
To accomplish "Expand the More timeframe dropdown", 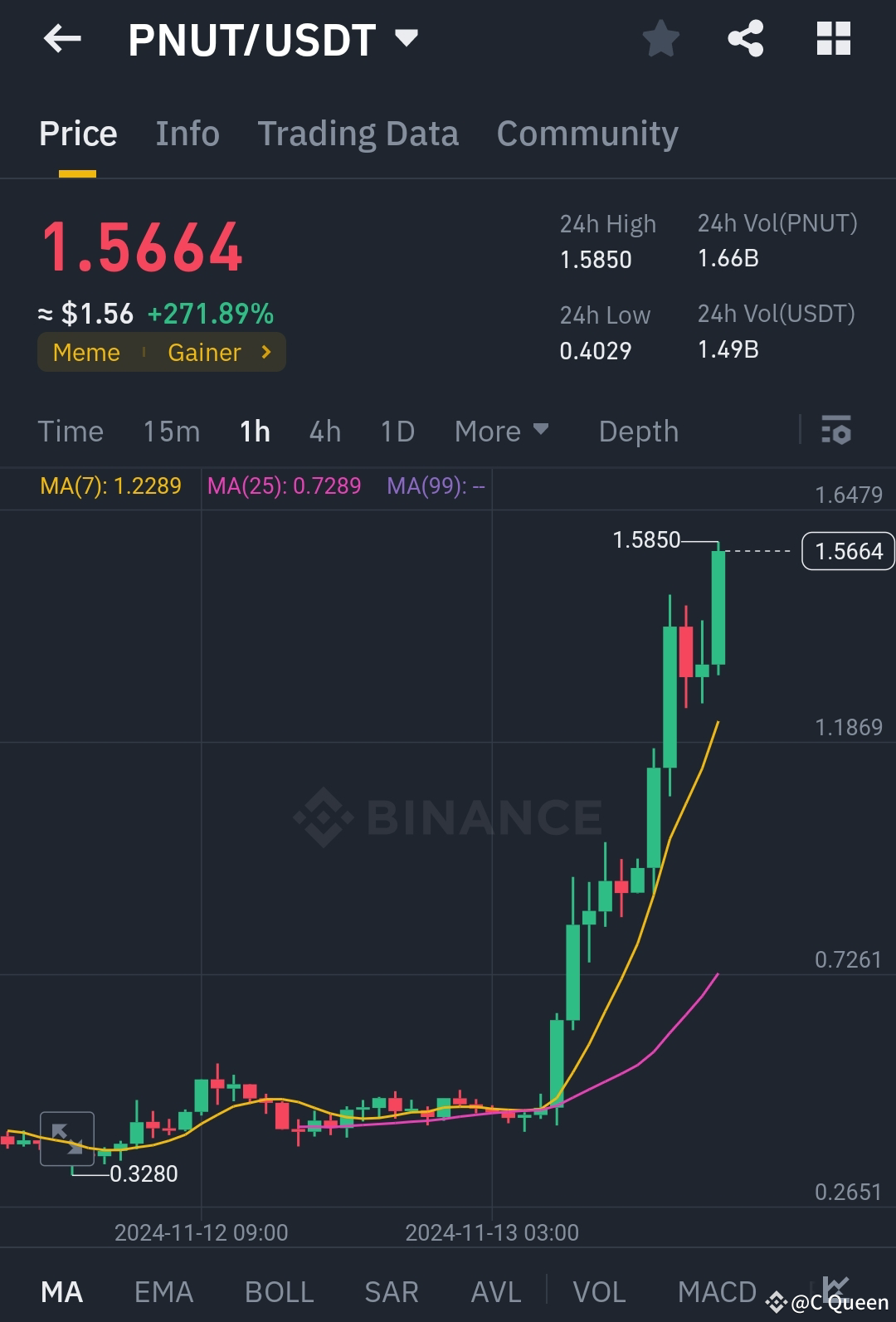I will [501, 431].
